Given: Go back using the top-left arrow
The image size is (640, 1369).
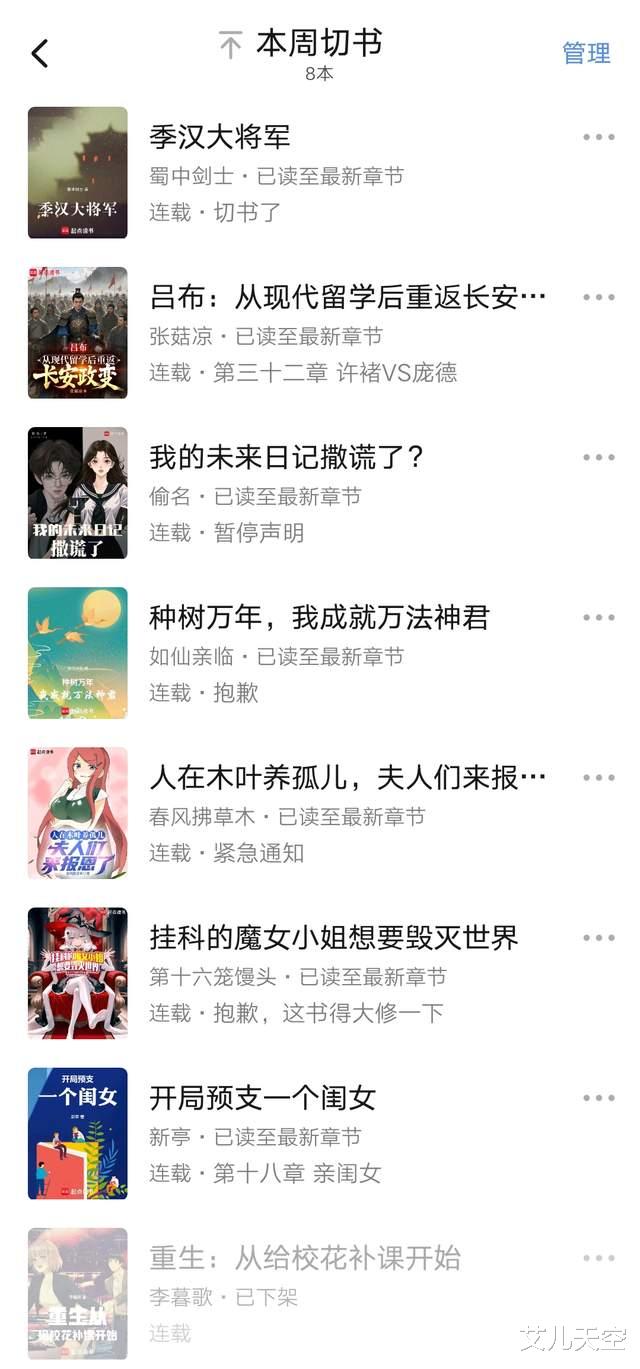Looking at the screenshot, I should tap(40, 53).
